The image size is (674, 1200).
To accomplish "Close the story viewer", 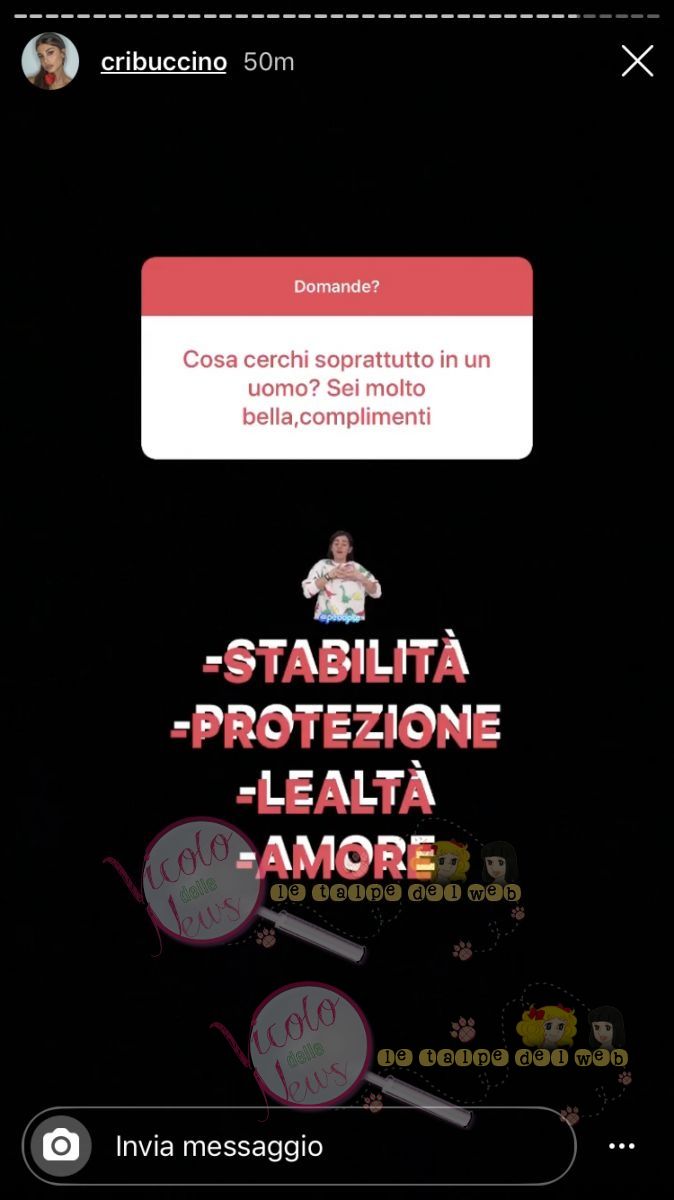I will (637, 61).
